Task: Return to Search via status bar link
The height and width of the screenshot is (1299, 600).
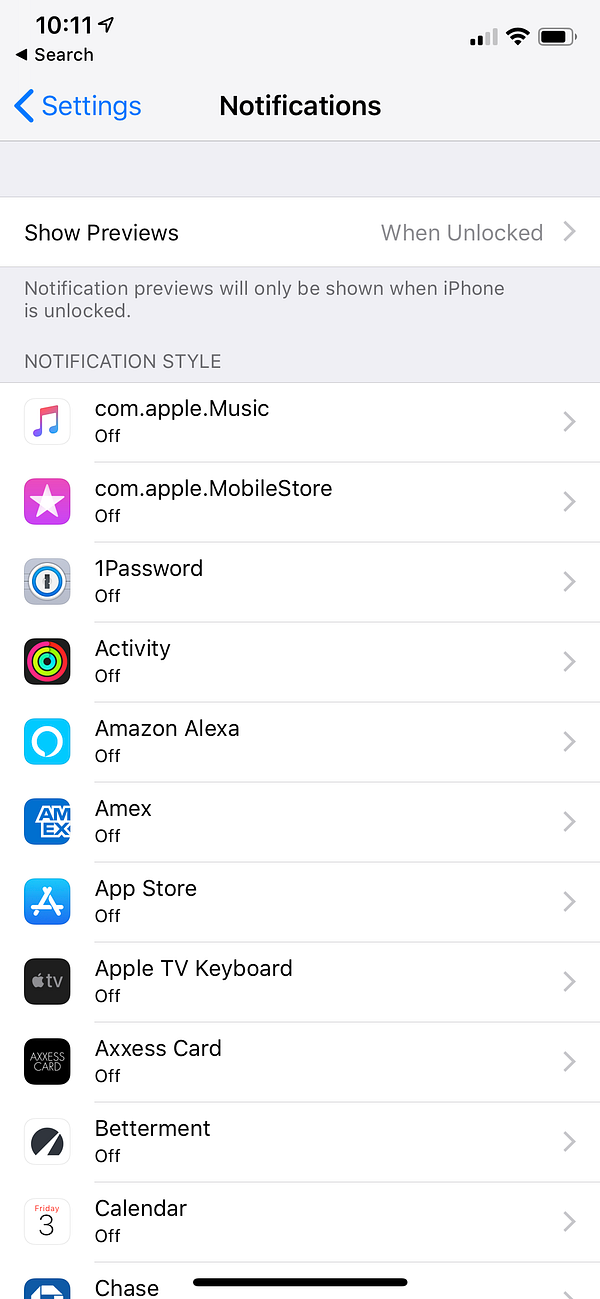Action: pos(55,55)
